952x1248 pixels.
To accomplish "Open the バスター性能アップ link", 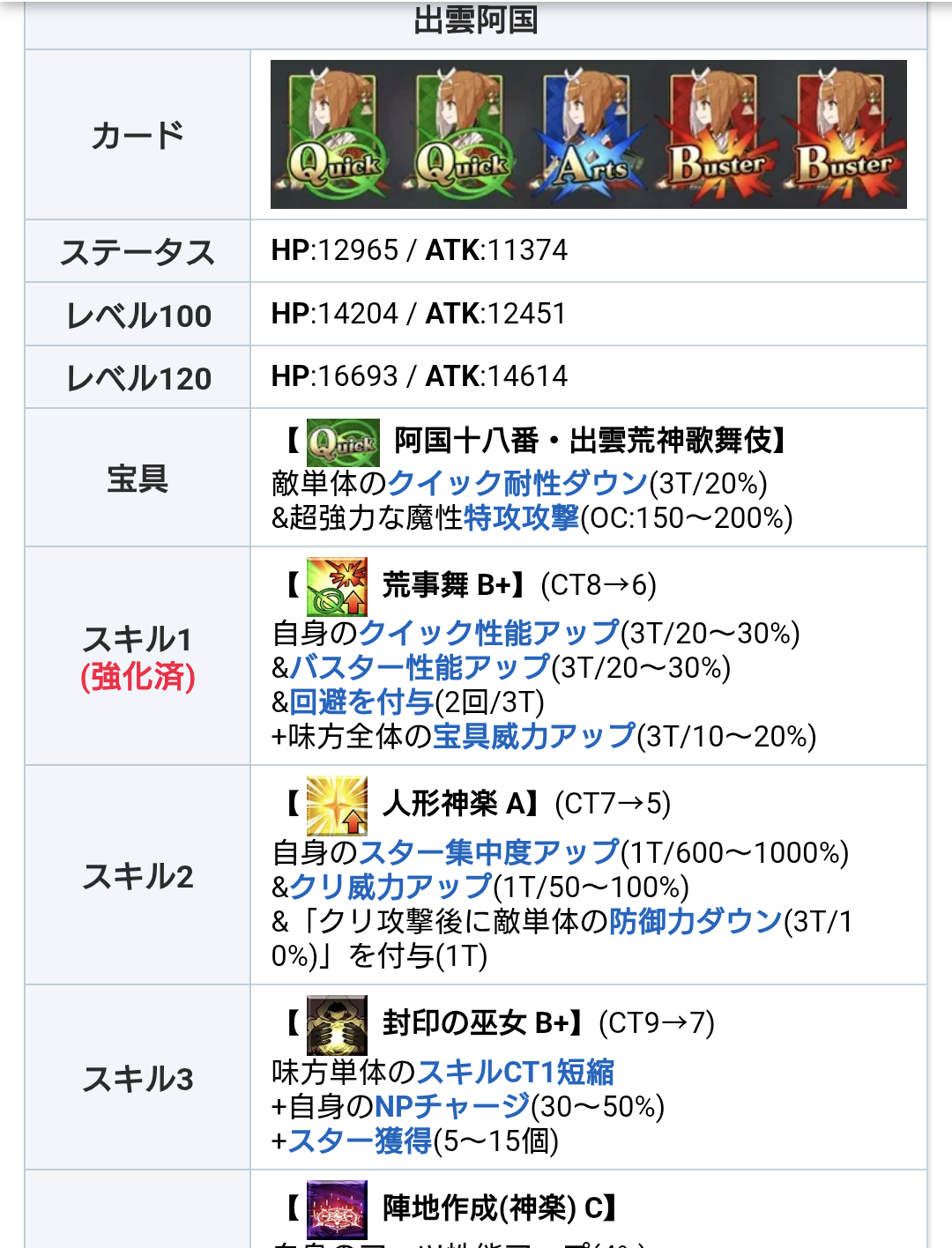I will pos(420,667).
